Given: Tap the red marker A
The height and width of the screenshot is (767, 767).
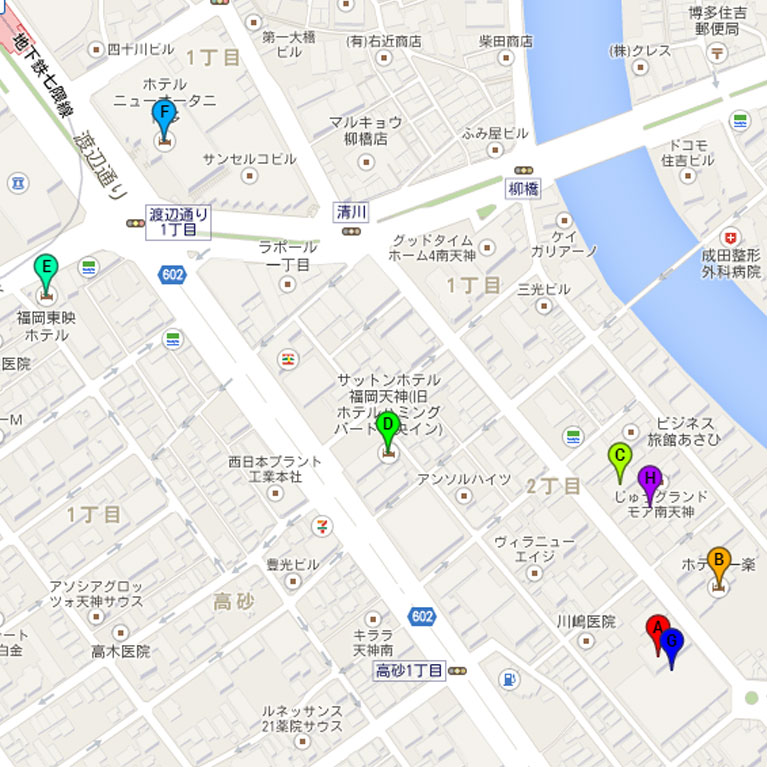Looking at the screenshot, I should [x=655, y=626].
